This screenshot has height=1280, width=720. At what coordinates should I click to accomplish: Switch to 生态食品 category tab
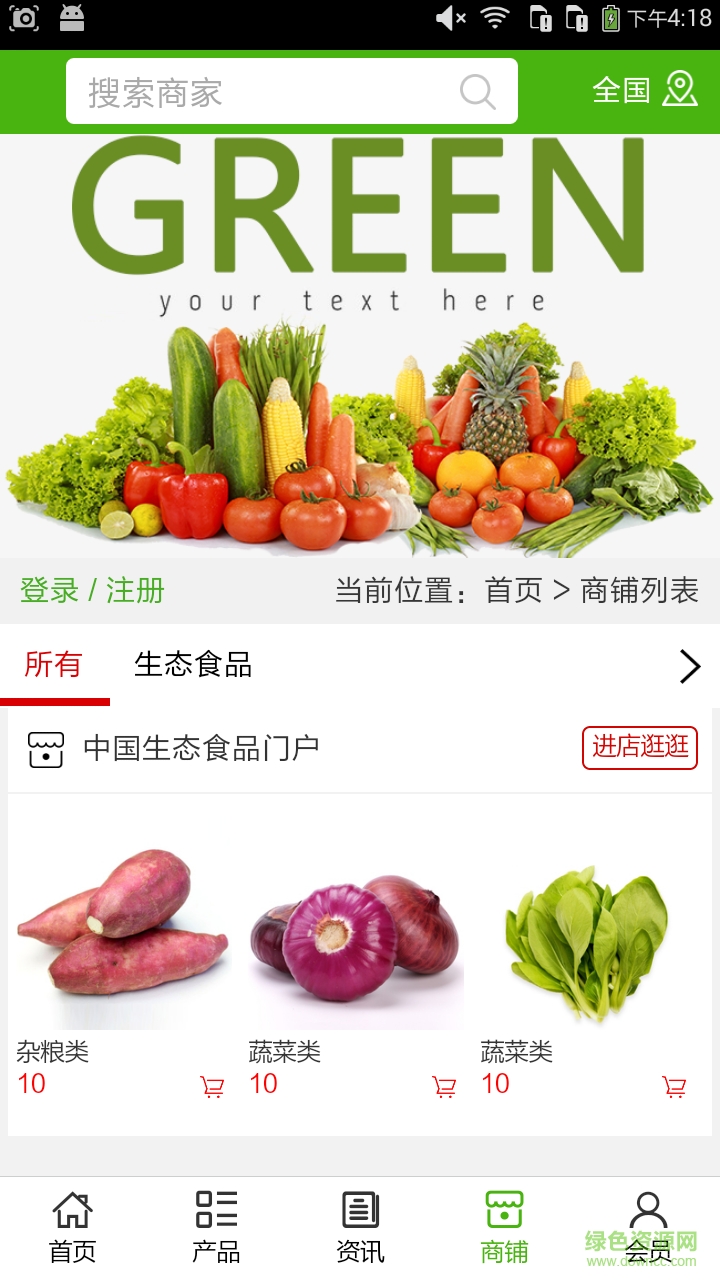coord(193,665)
